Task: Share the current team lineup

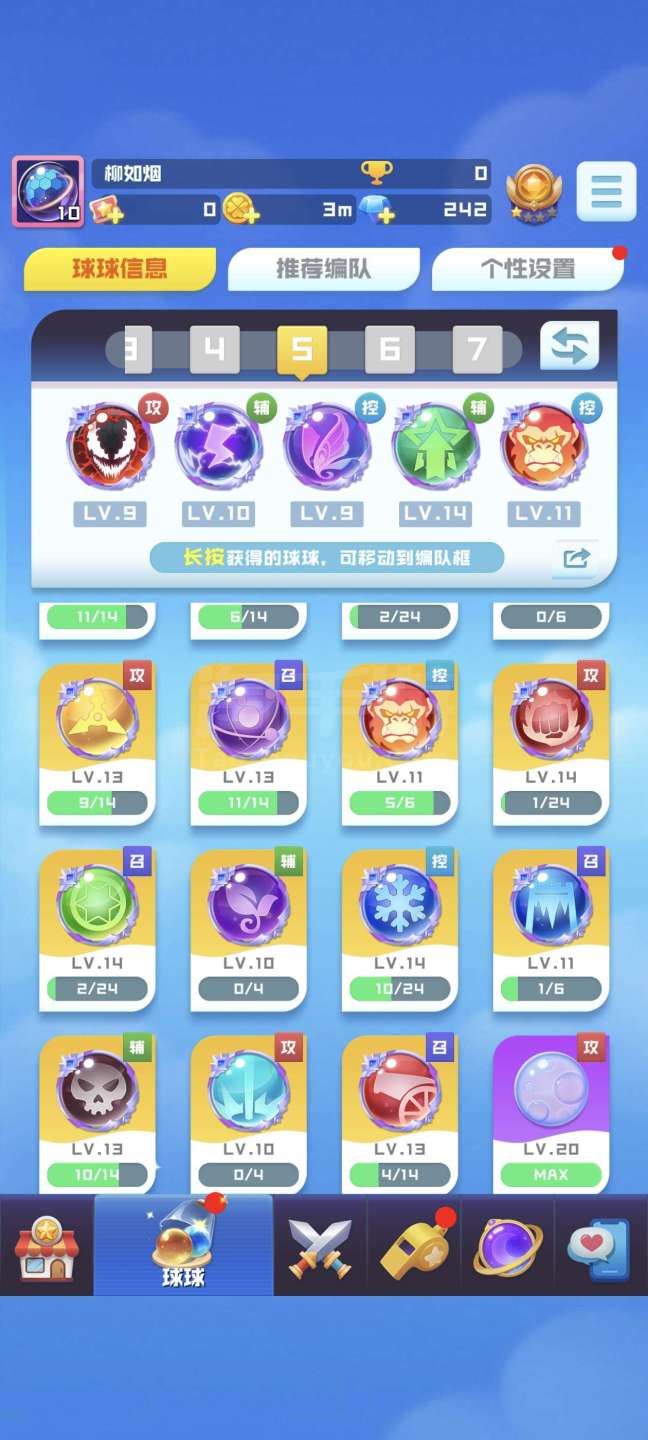Action: click(x=576, y=559)
